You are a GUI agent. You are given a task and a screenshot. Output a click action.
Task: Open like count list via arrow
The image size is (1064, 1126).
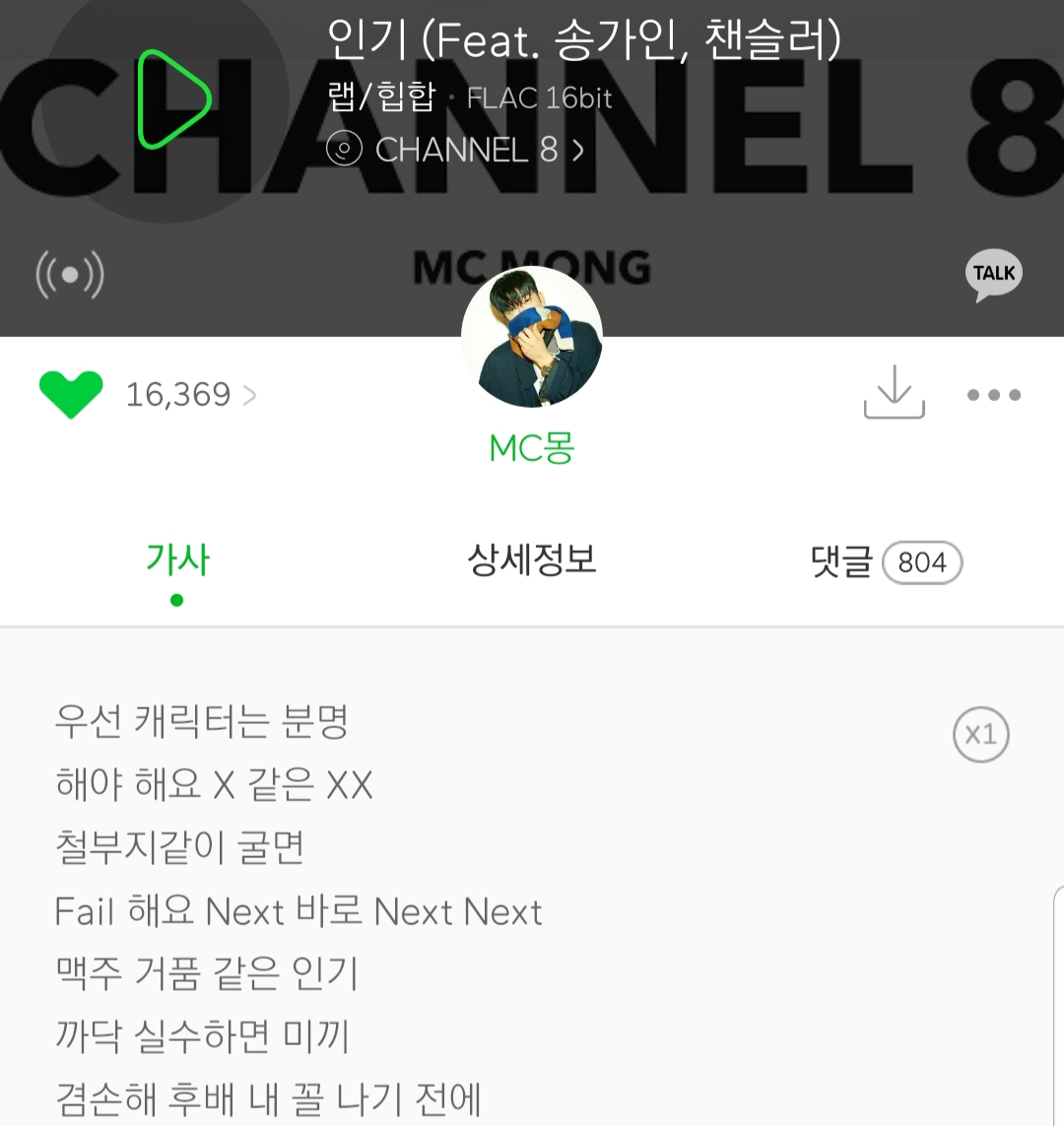tap(249, 394)
